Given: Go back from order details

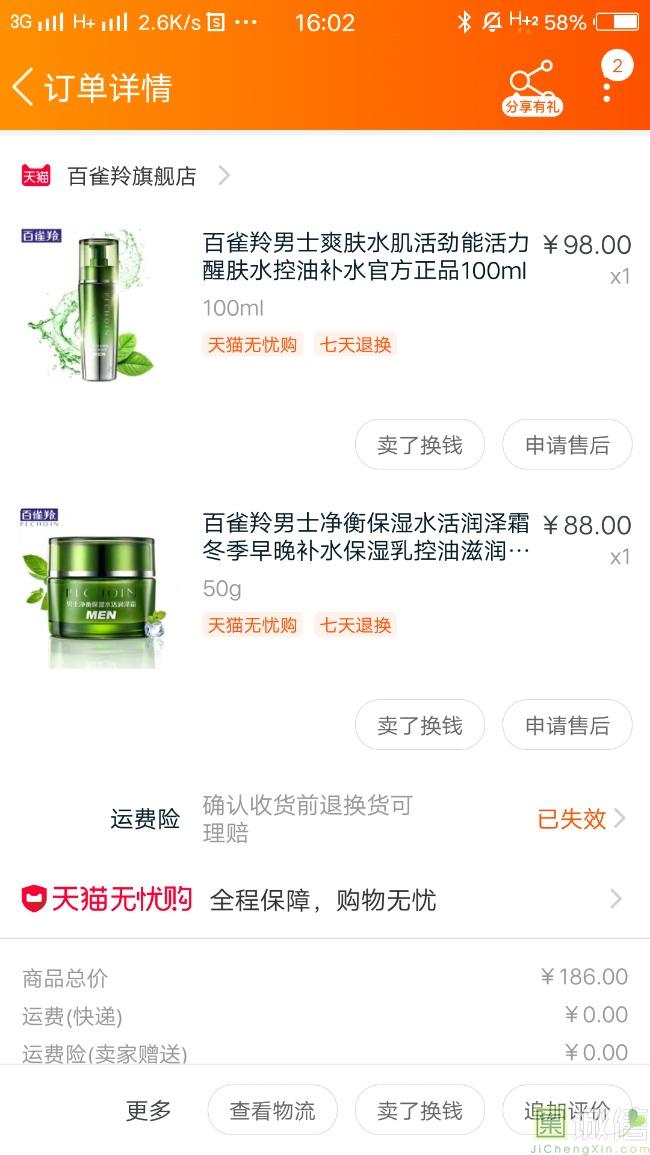Looking at the screenshot, I should [x=24, y=88].
